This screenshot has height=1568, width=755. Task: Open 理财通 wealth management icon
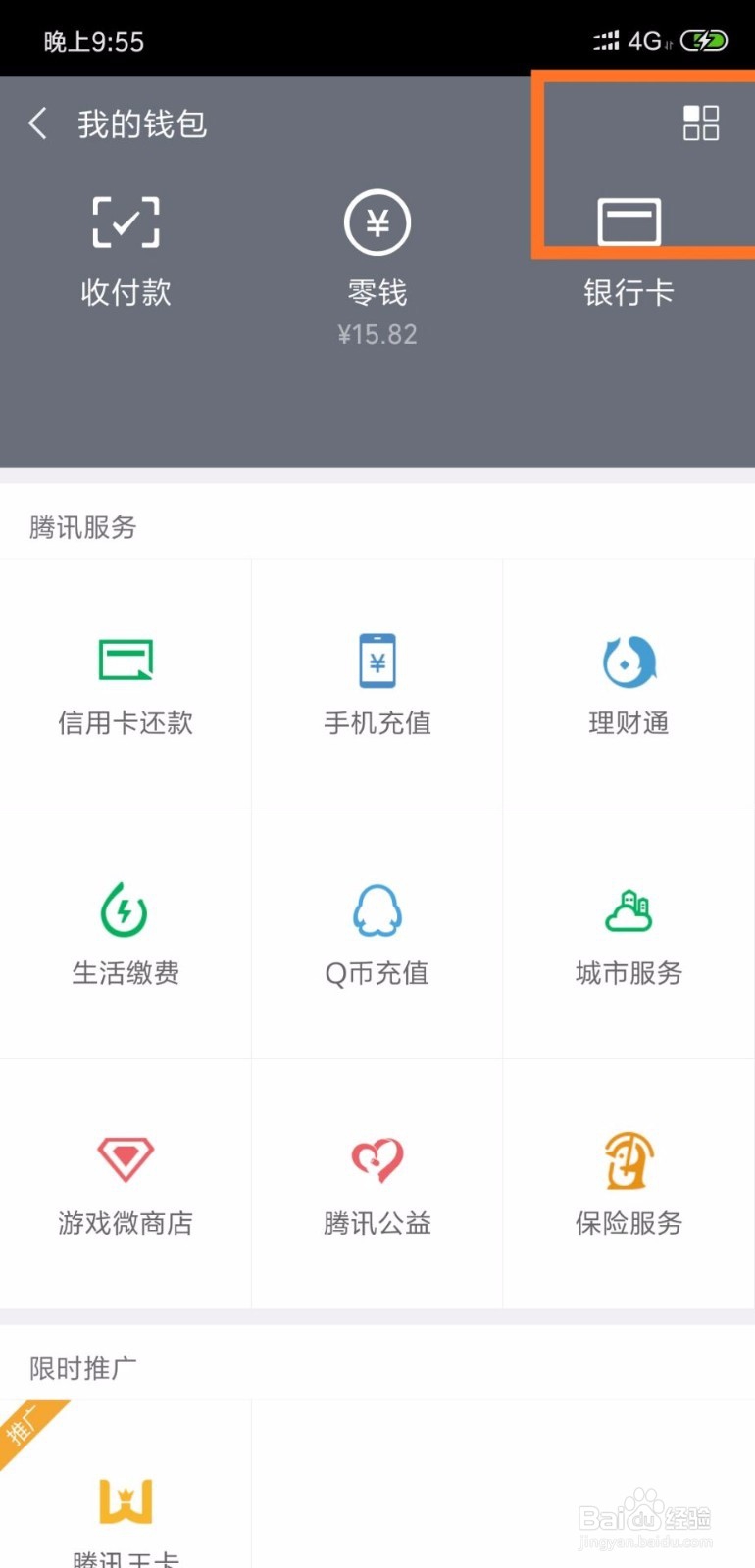coord(628,660)
